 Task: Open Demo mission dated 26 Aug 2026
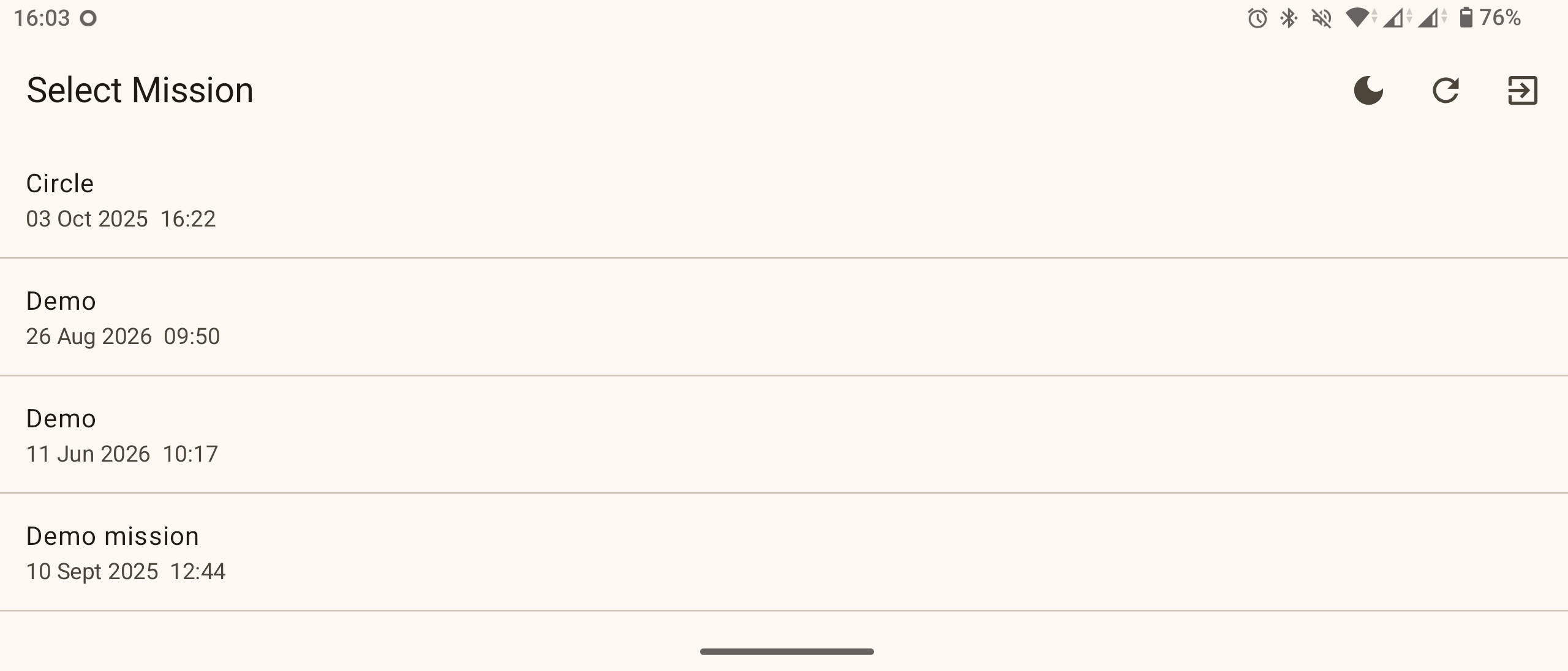point(784,317)
